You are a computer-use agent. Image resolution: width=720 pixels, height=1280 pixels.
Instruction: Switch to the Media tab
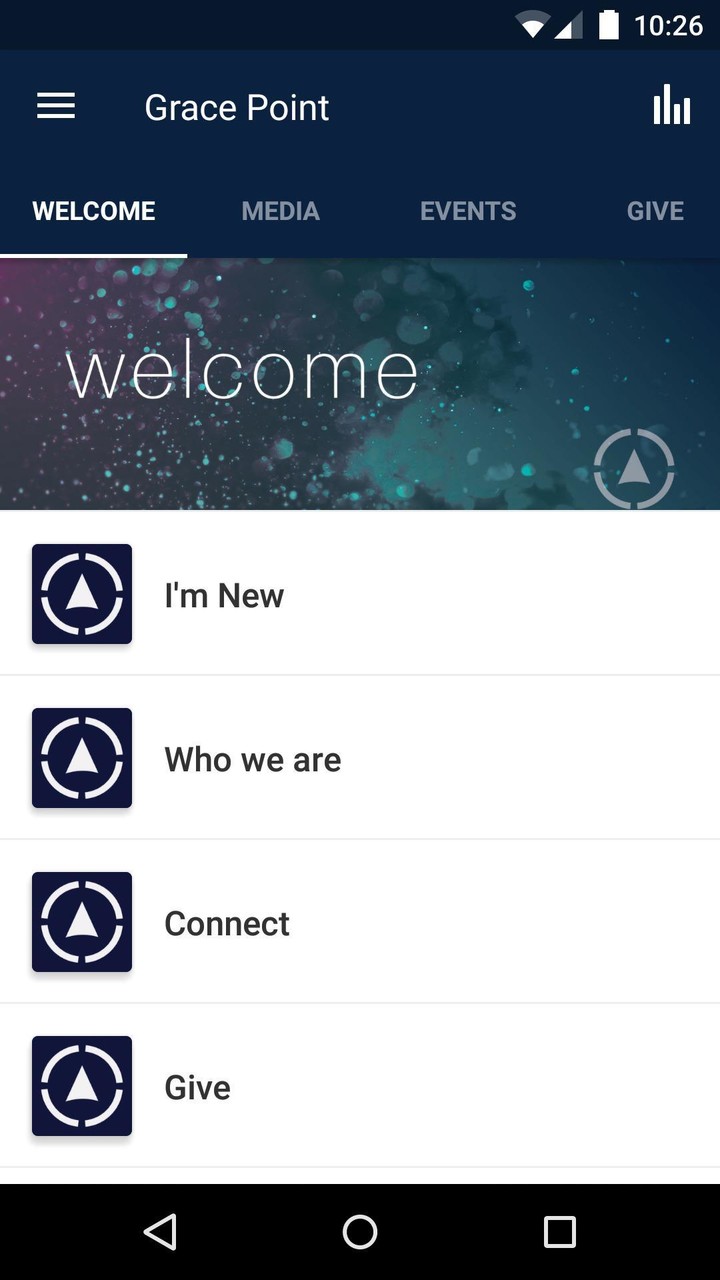click(x=280, y=211)
